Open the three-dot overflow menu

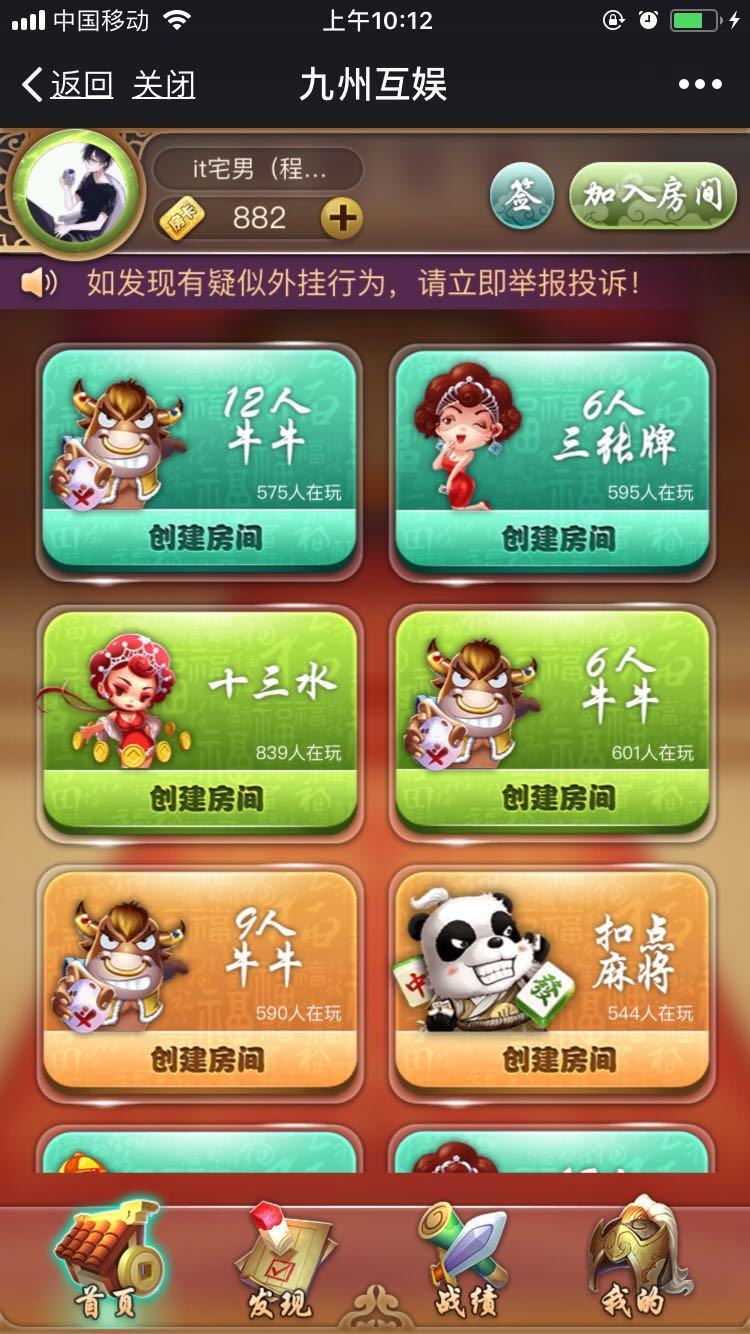click(700, 85)
